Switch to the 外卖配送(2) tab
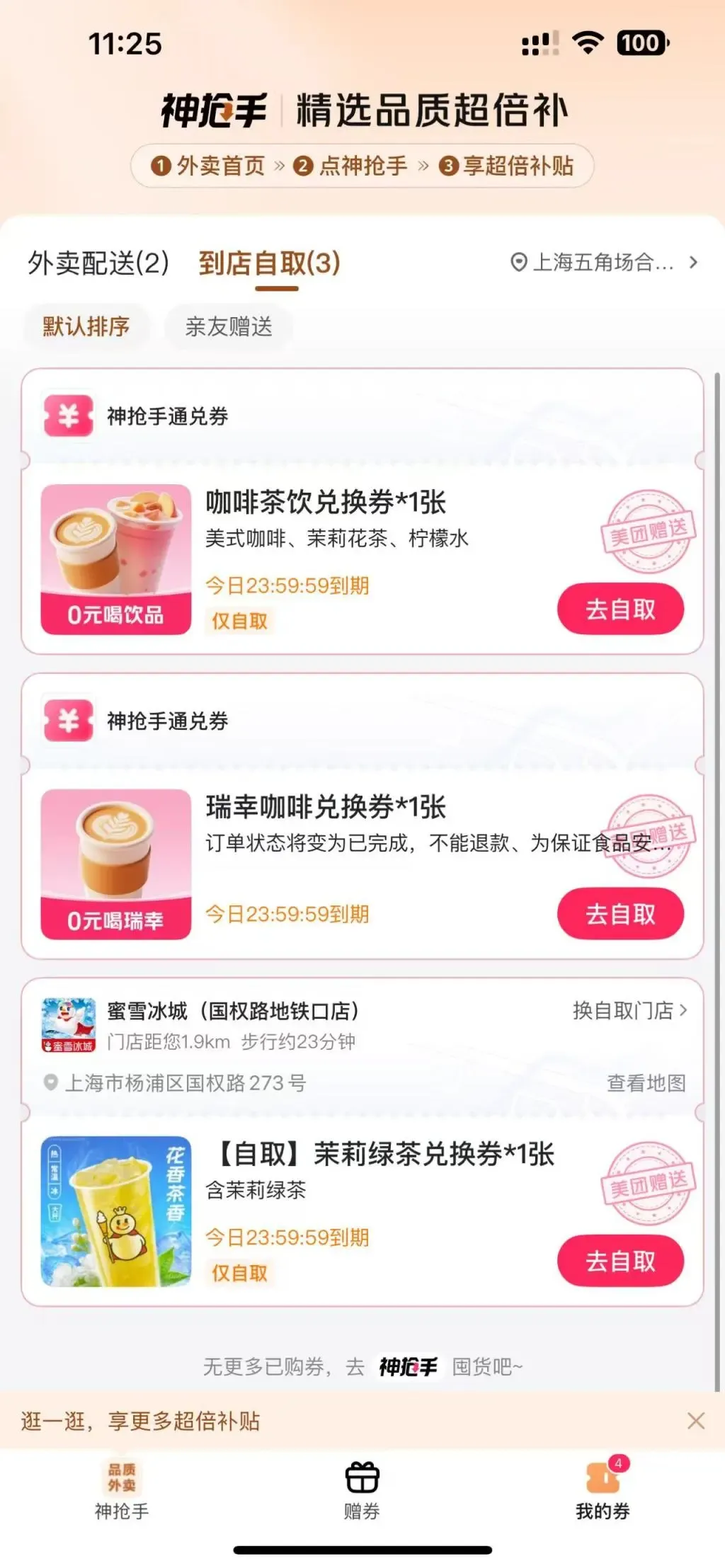 [x=98, y=263]
